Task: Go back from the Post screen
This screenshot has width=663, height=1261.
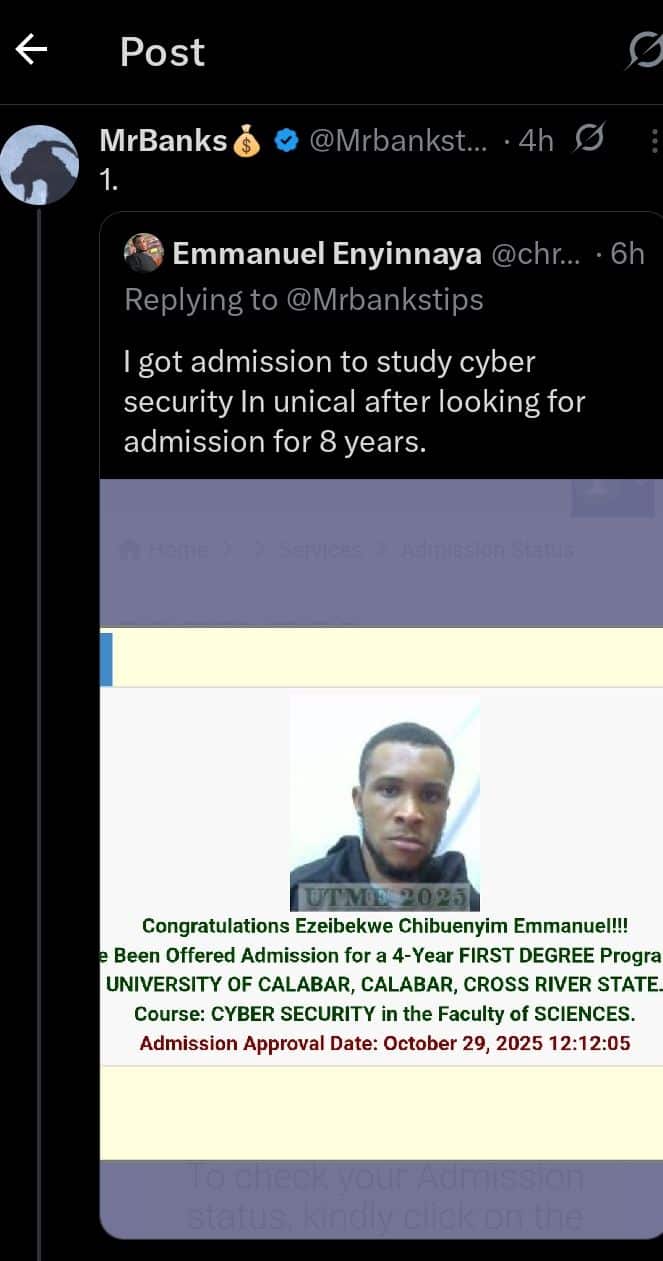Action: point(32,50)
